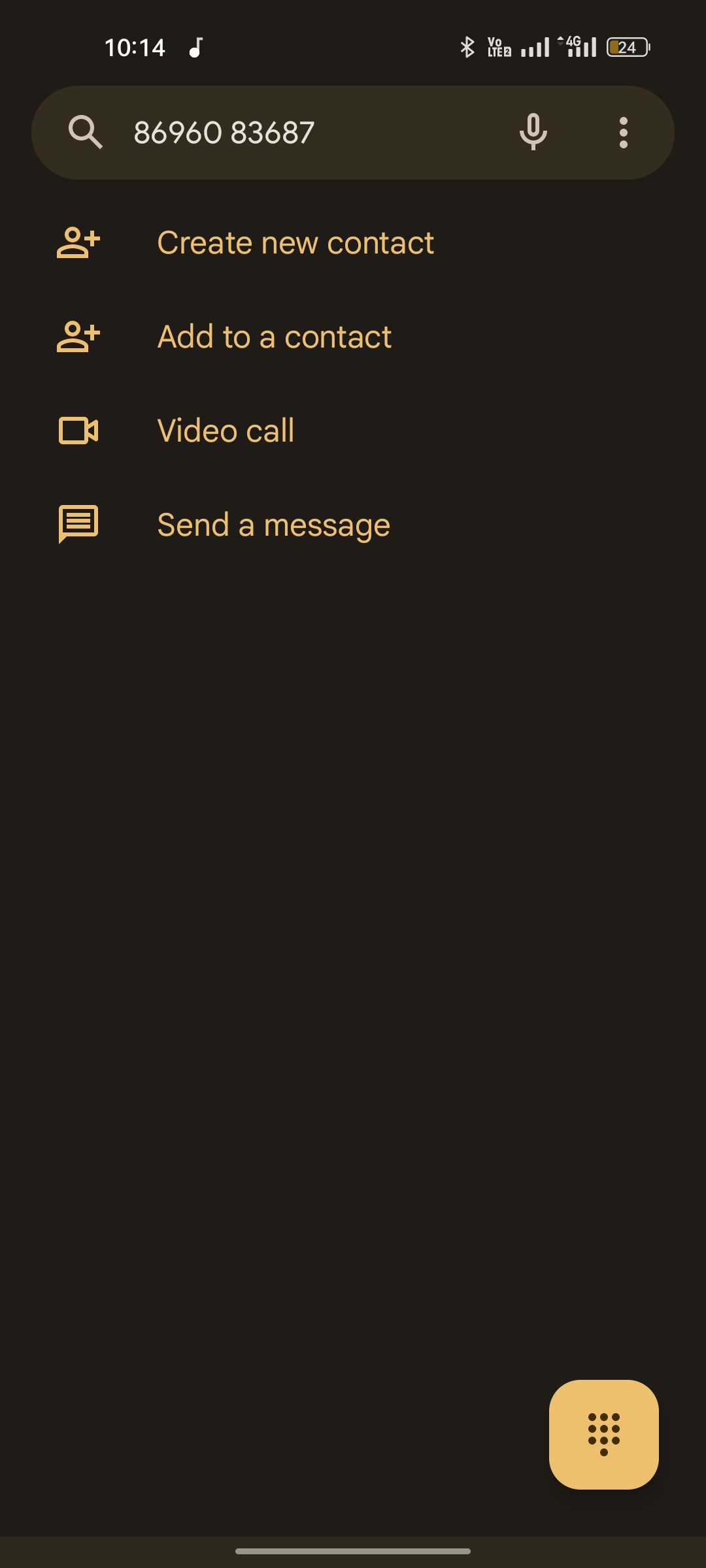Choose Add to a contact

[x=353, y=337]
